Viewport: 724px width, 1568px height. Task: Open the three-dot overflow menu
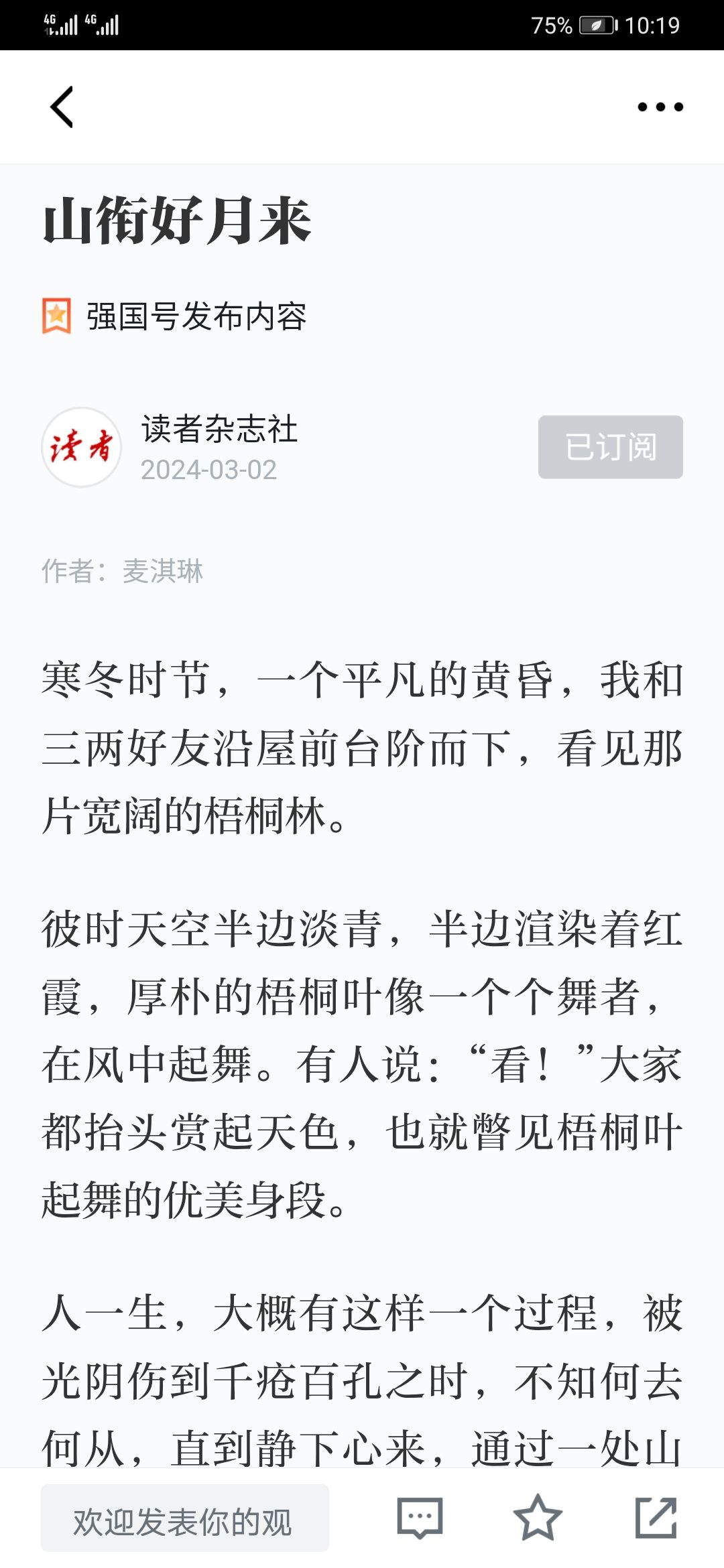tap(660, 107)
